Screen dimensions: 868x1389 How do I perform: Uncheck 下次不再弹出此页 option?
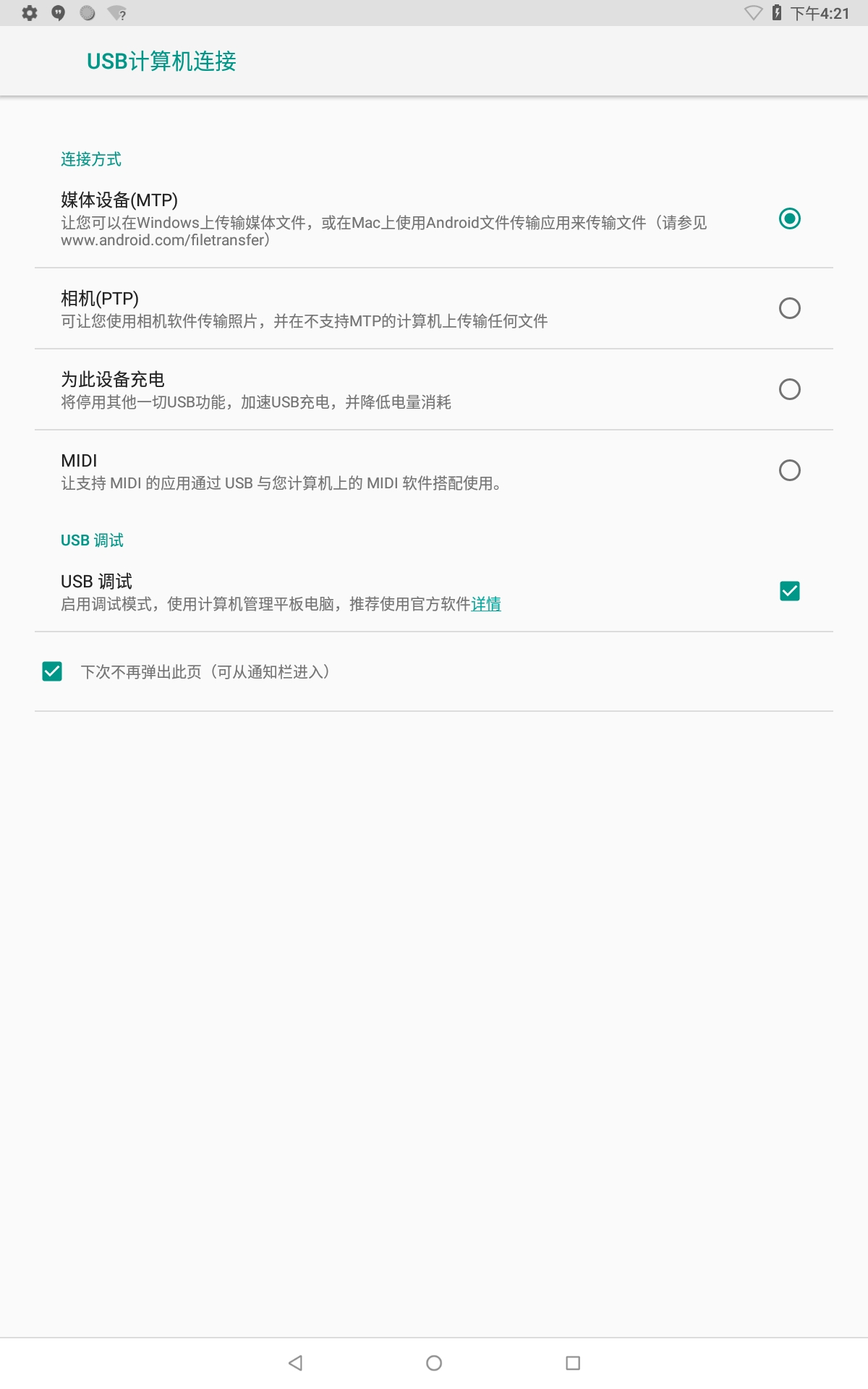(52, 671)
